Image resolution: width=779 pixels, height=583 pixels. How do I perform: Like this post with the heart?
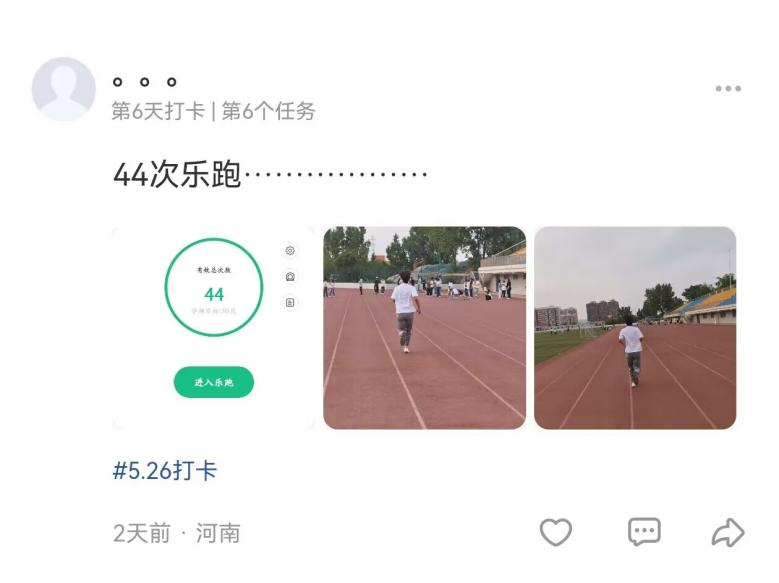tap(556, 532)
